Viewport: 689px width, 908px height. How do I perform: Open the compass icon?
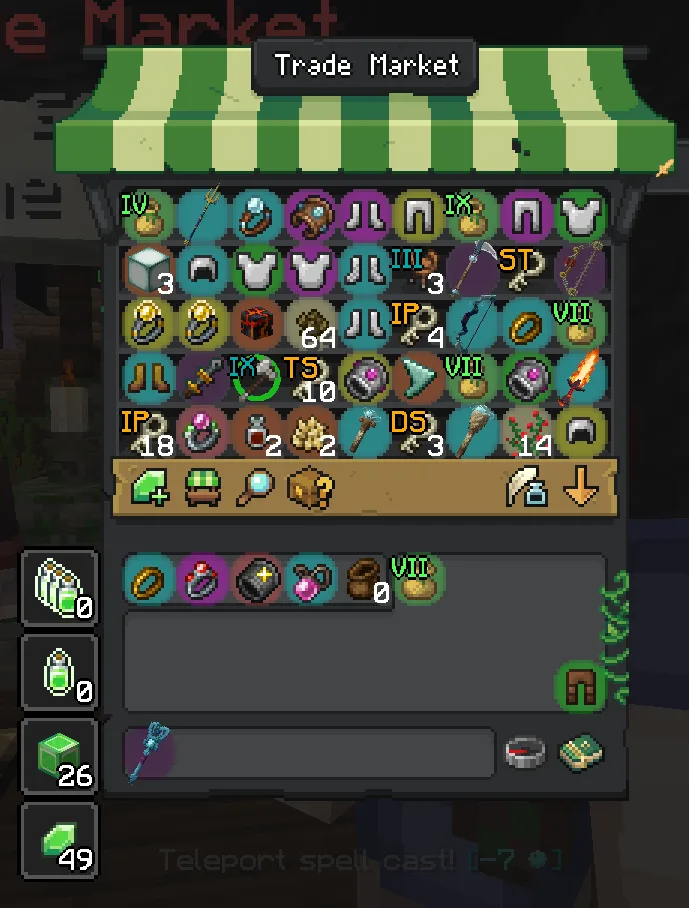point(524,753)
